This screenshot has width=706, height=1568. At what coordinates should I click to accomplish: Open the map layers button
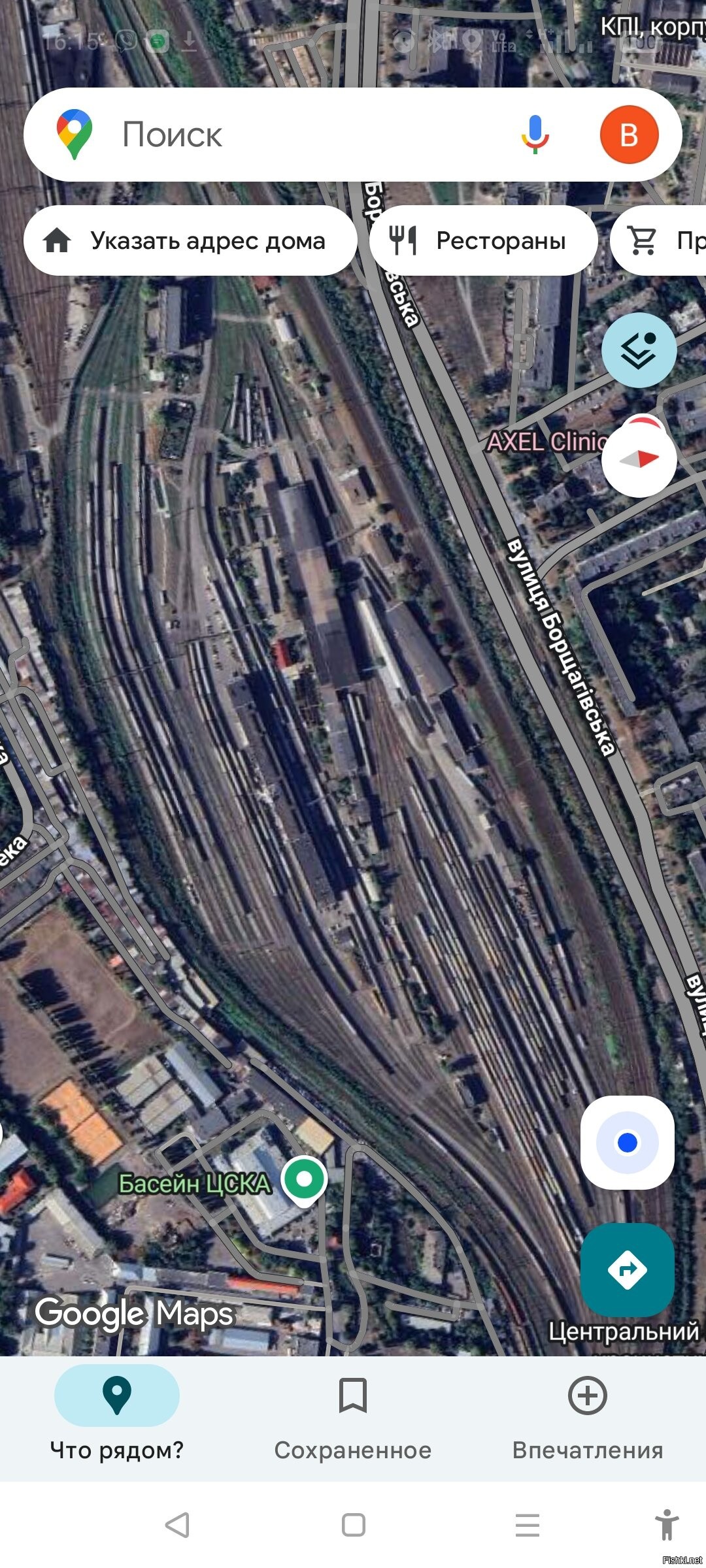639,350
